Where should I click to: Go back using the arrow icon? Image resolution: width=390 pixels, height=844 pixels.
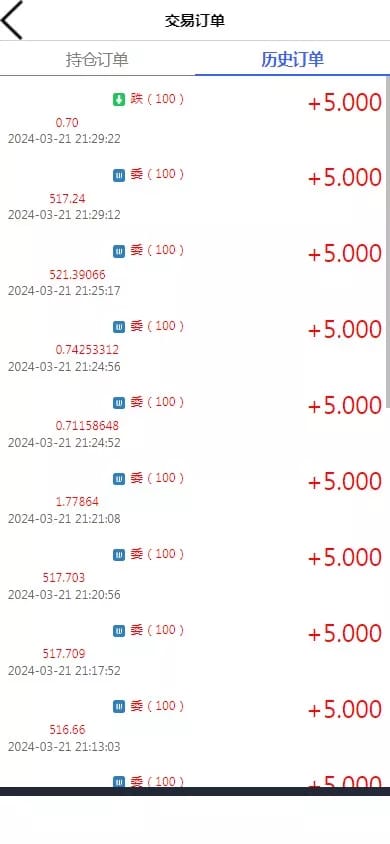[x=12, y=20]
